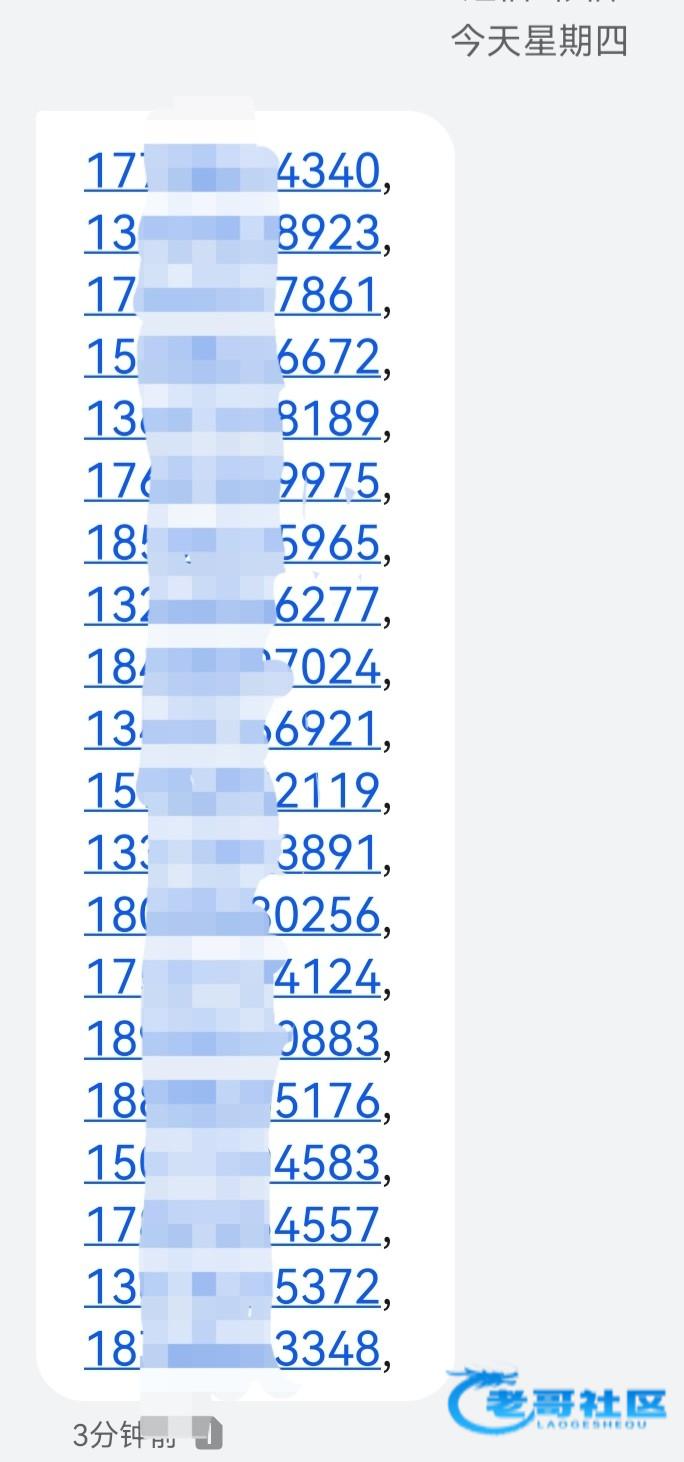Open the phone number ending in 4340
This screenshot has height=1462, width=684.
click(x=232, y=171)
